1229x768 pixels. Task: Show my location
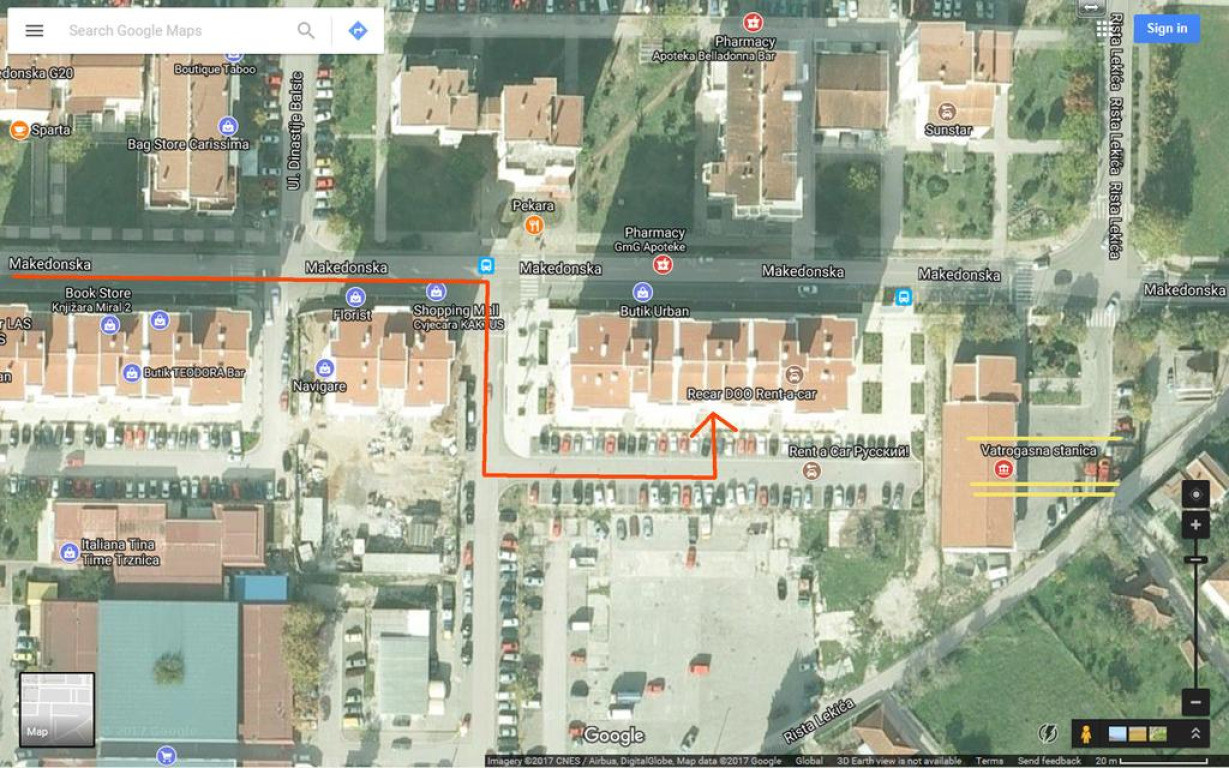[x=1196, y=494]
